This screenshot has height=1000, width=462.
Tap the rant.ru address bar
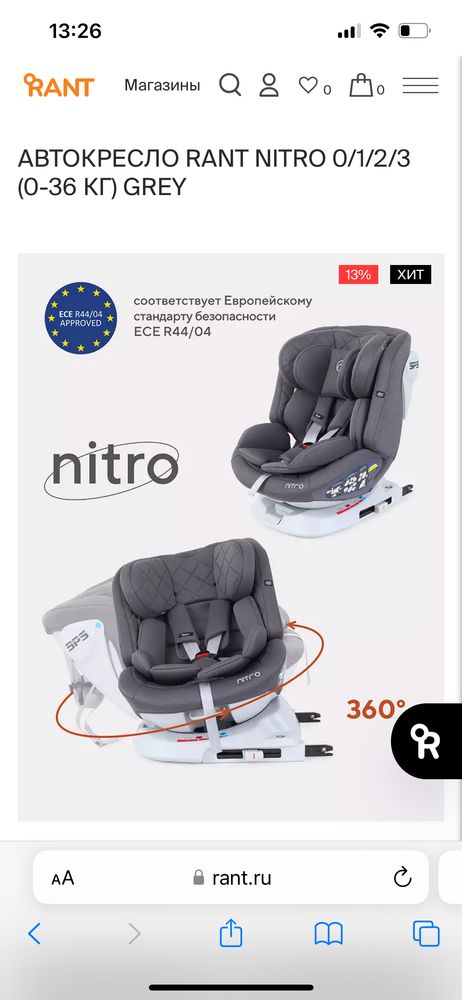(x=232, y=878)
